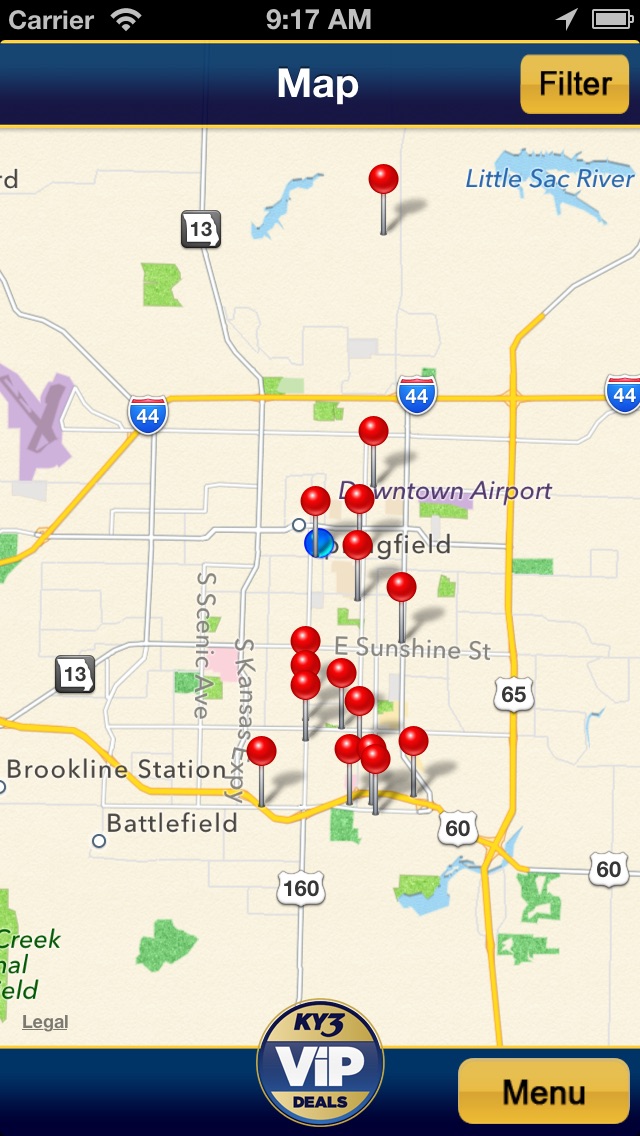Select the pin just below Interstate 44

373,432
